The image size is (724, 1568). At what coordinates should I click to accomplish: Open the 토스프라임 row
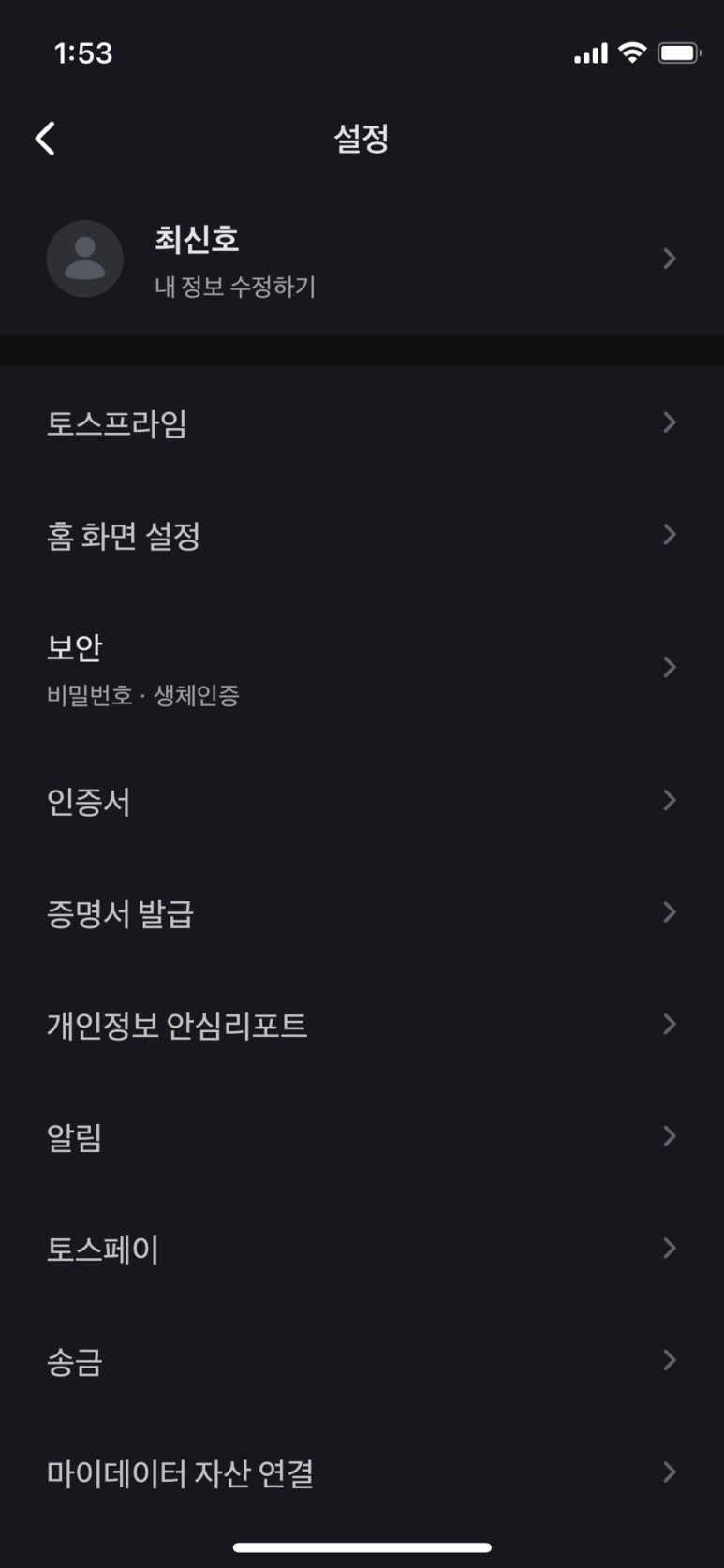pos(362,422)
